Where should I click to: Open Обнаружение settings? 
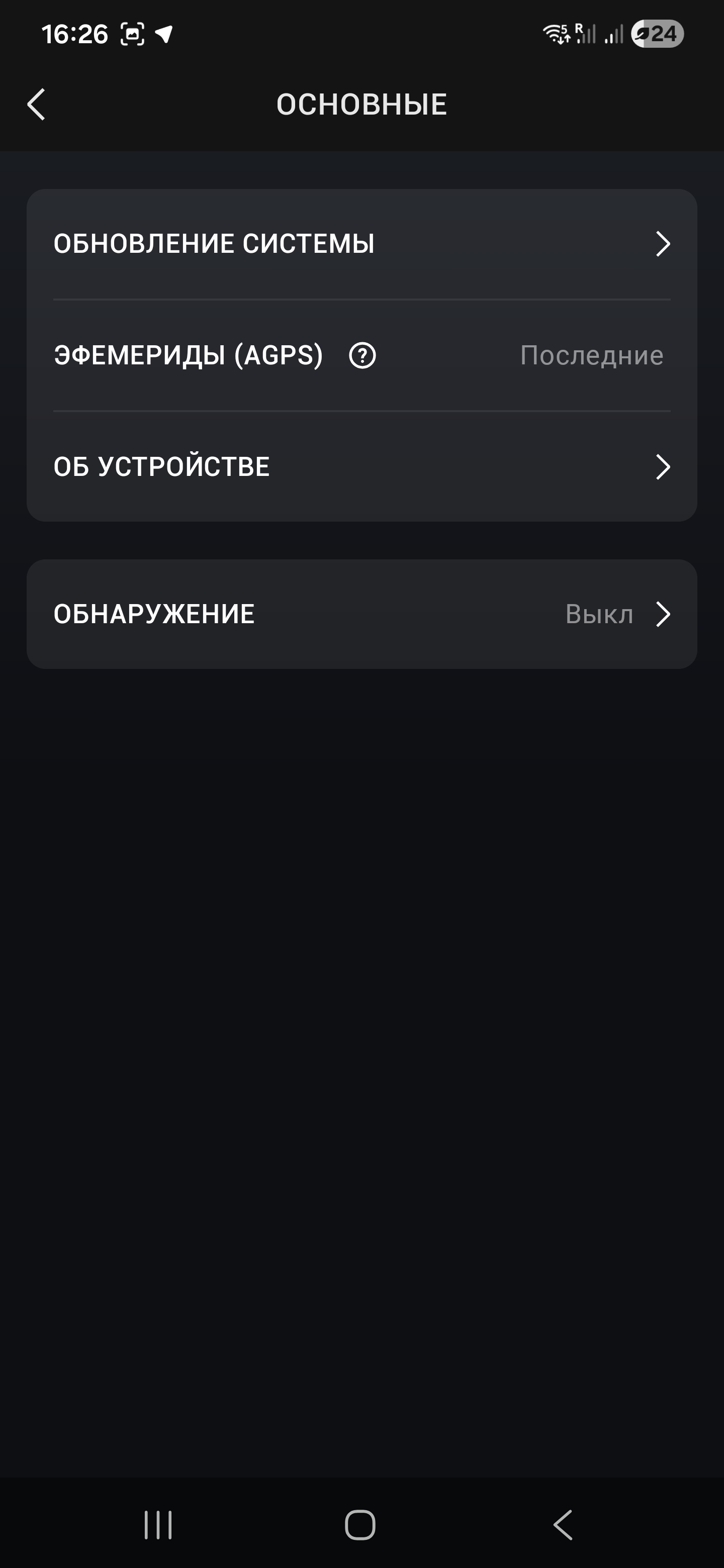click(361, 614)
